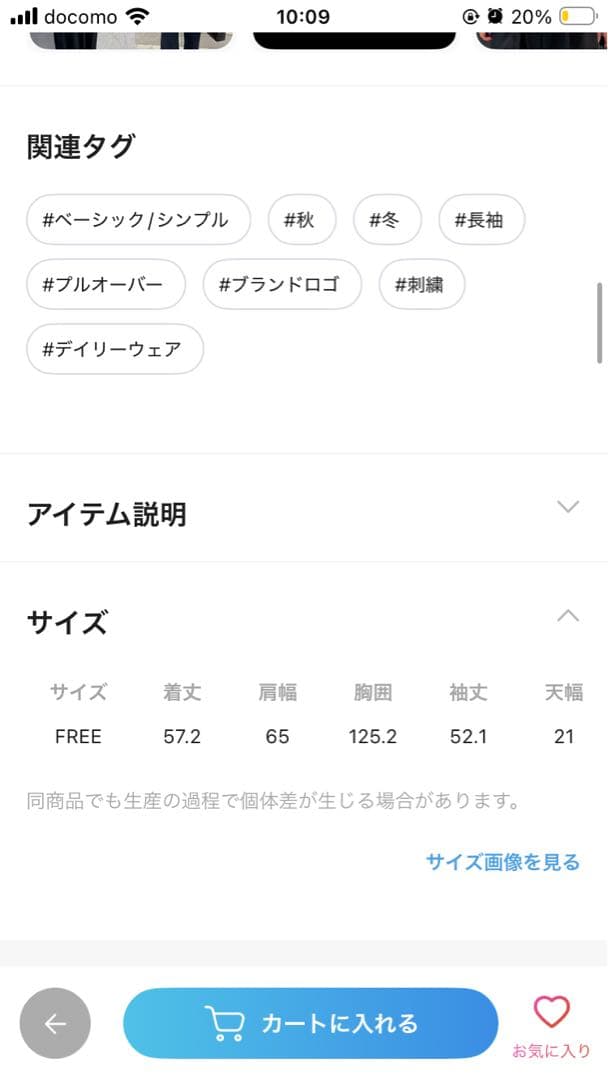Open the サイズ画像を見る link
The image size is (608, 1080).
(x=502, y=862)
